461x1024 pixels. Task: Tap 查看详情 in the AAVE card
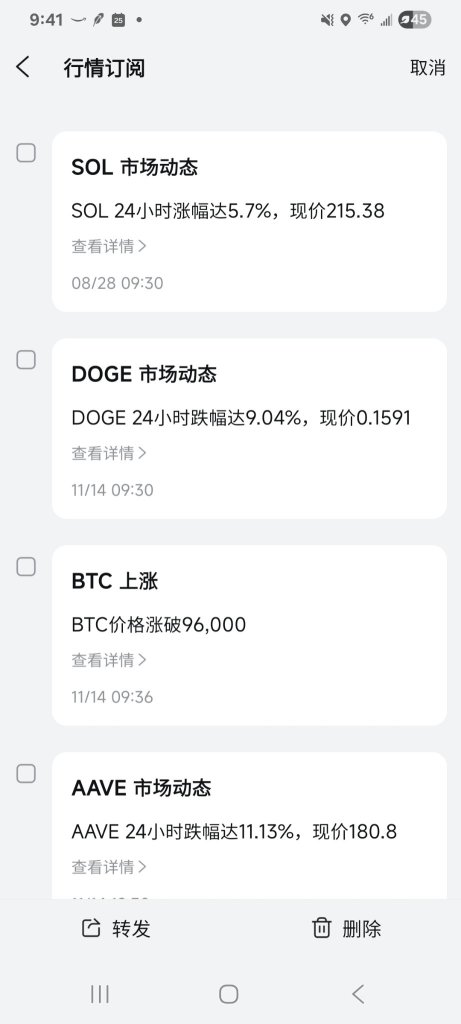(109, 867)
